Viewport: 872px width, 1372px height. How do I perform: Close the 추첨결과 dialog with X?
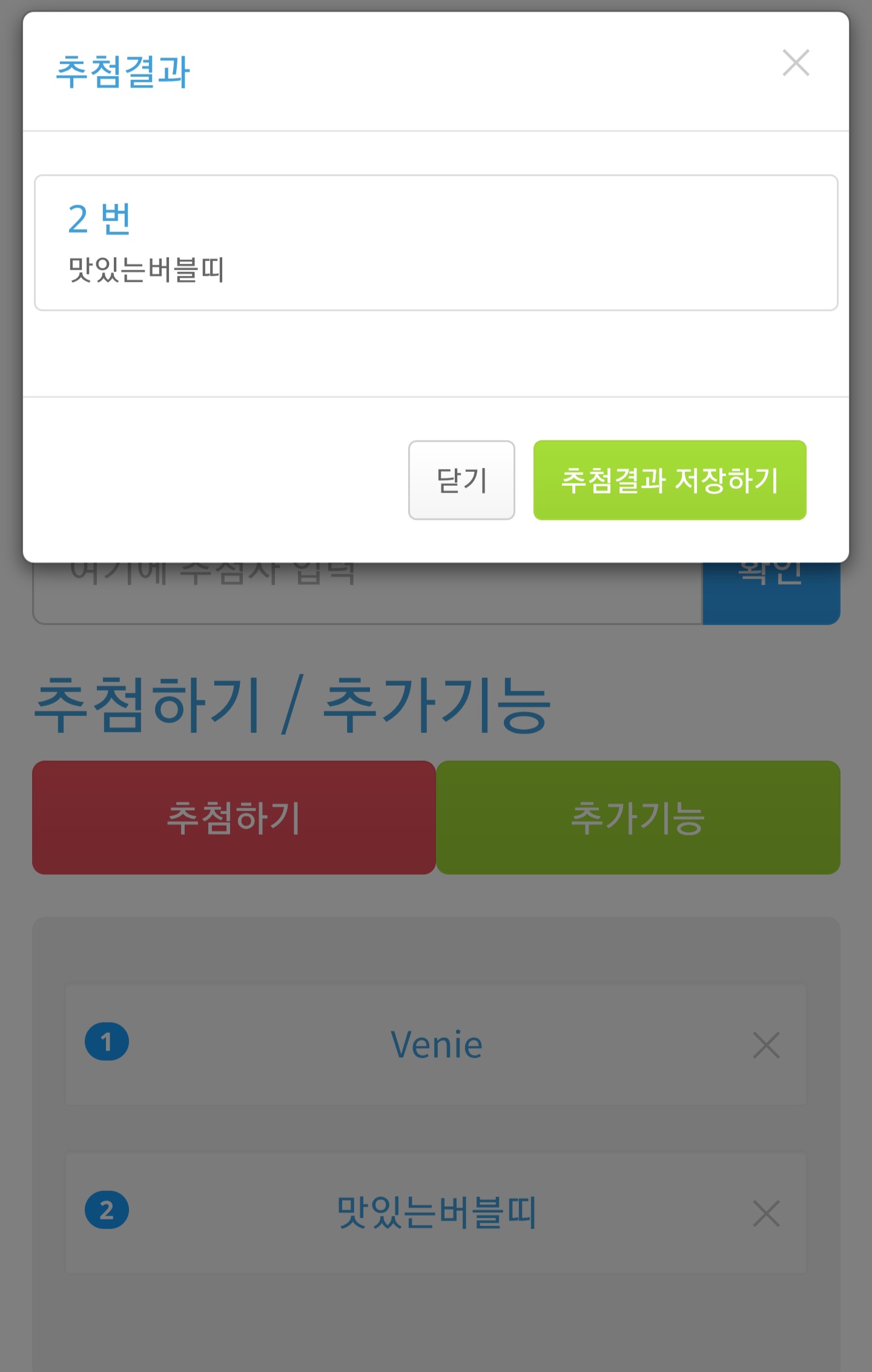796,63
